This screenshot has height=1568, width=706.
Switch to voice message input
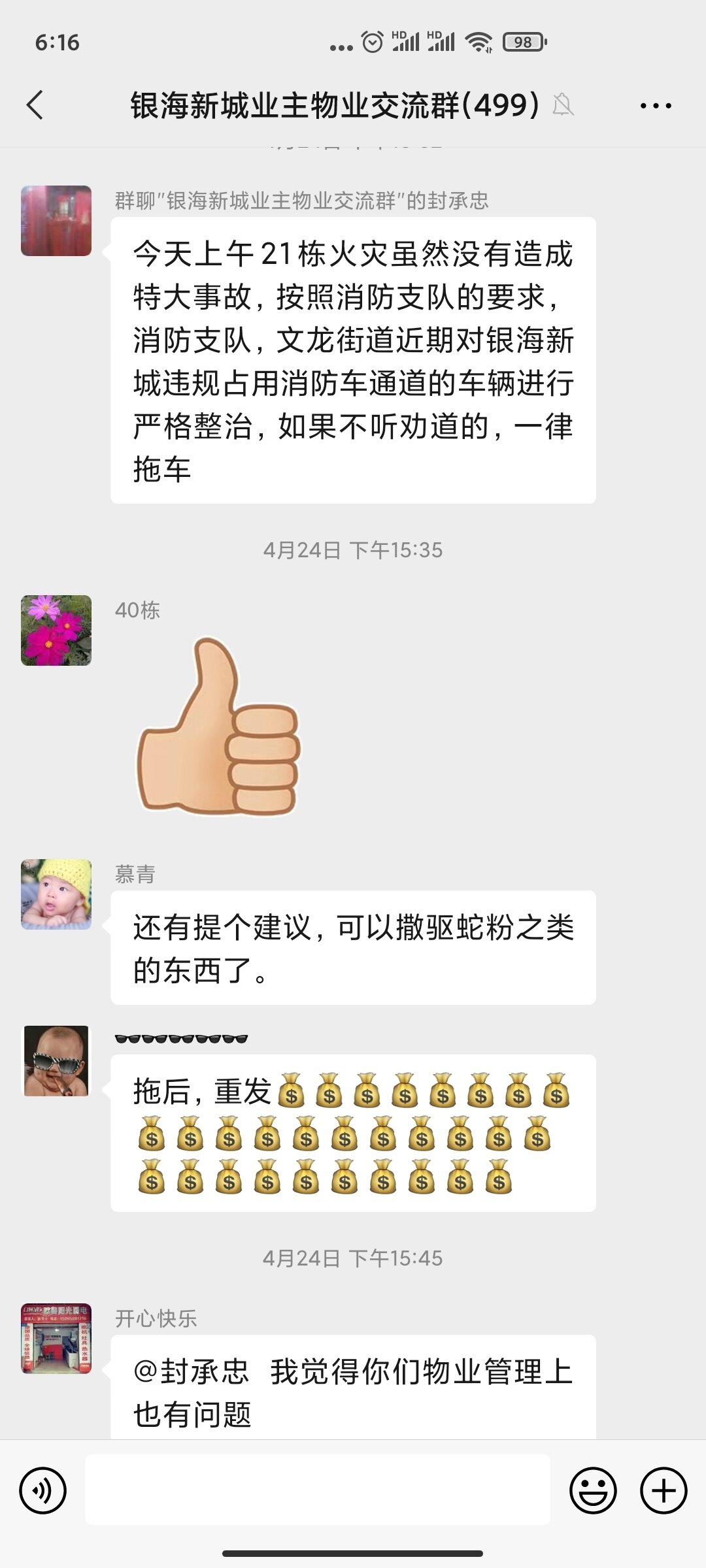[x=43, y=1490]
